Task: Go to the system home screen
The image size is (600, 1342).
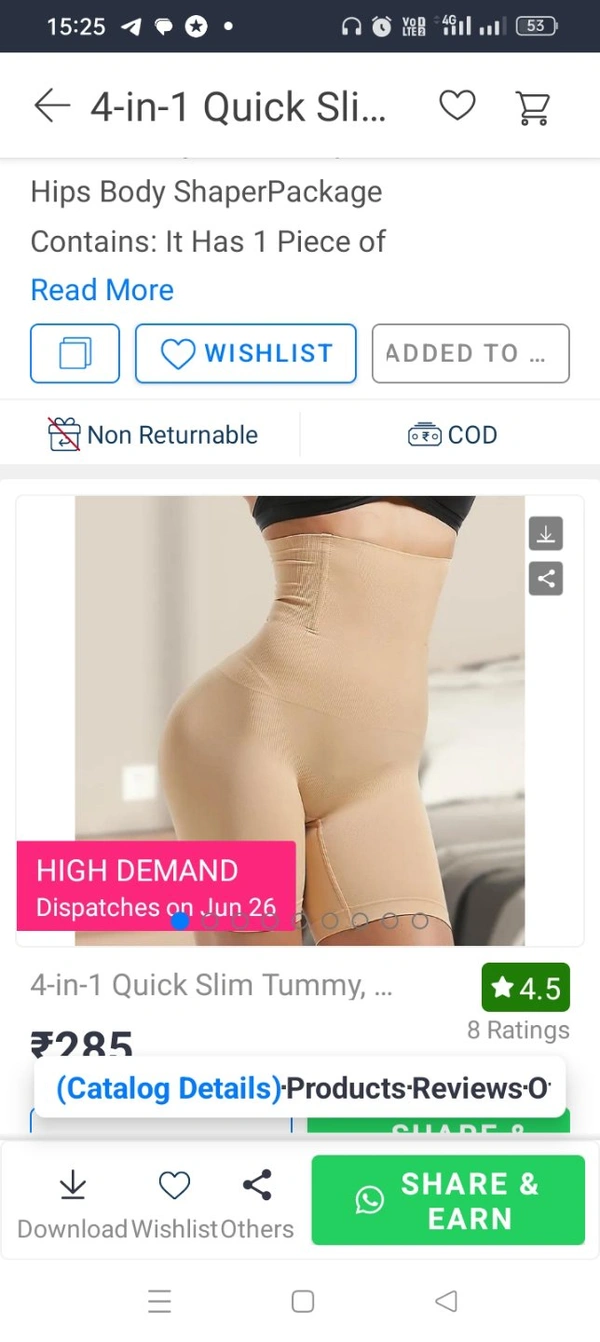Action: tap(302, 1301)
